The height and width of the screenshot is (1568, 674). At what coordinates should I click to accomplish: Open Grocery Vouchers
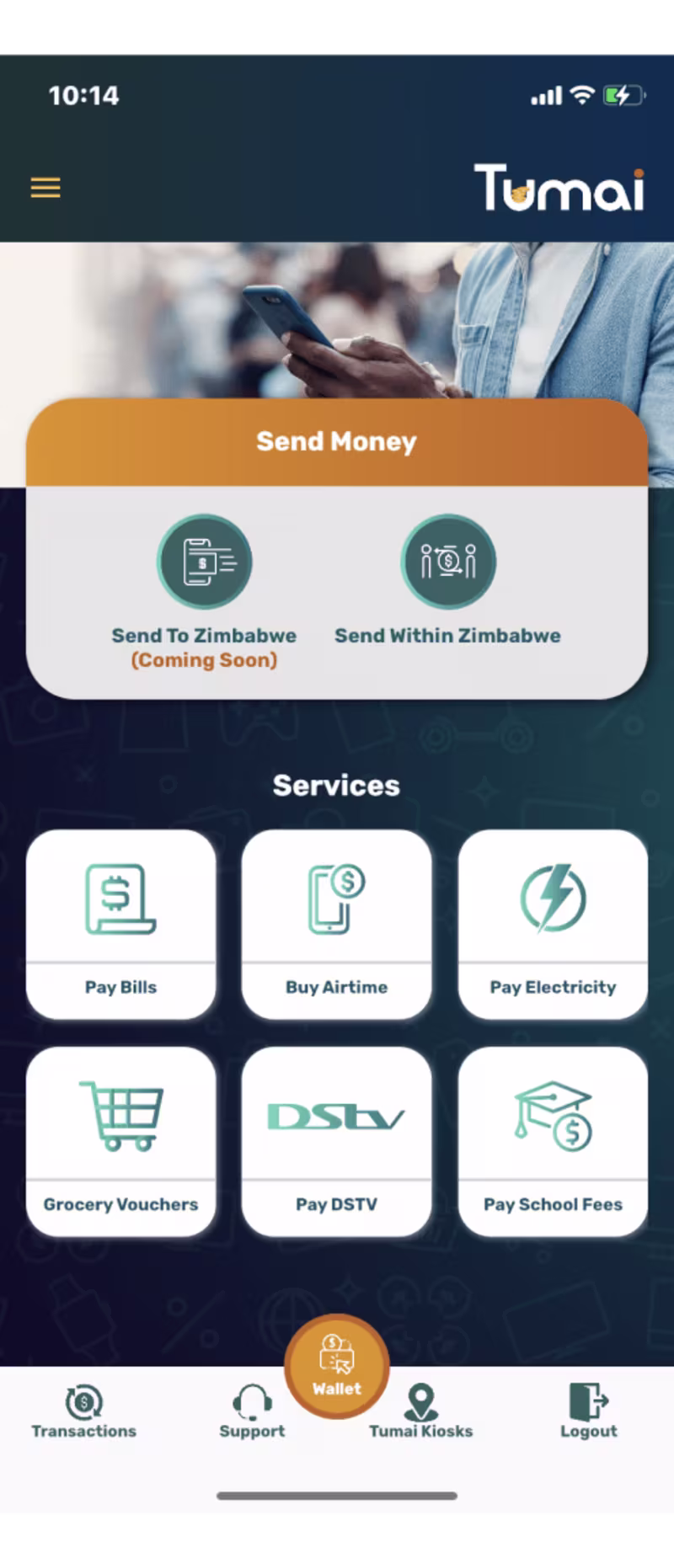(120, 1141)
